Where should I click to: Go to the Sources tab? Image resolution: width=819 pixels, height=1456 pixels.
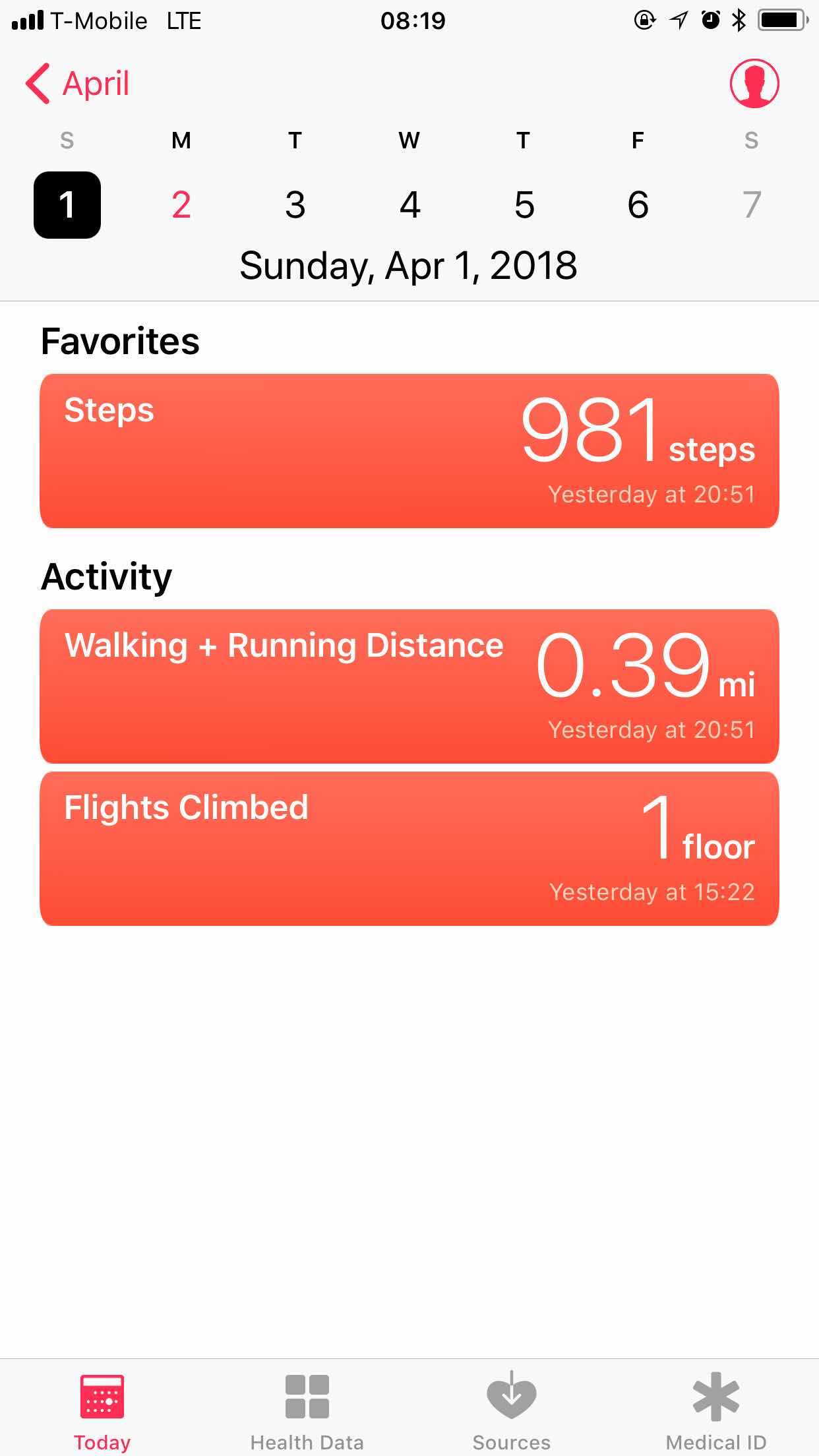point(511,1412)
